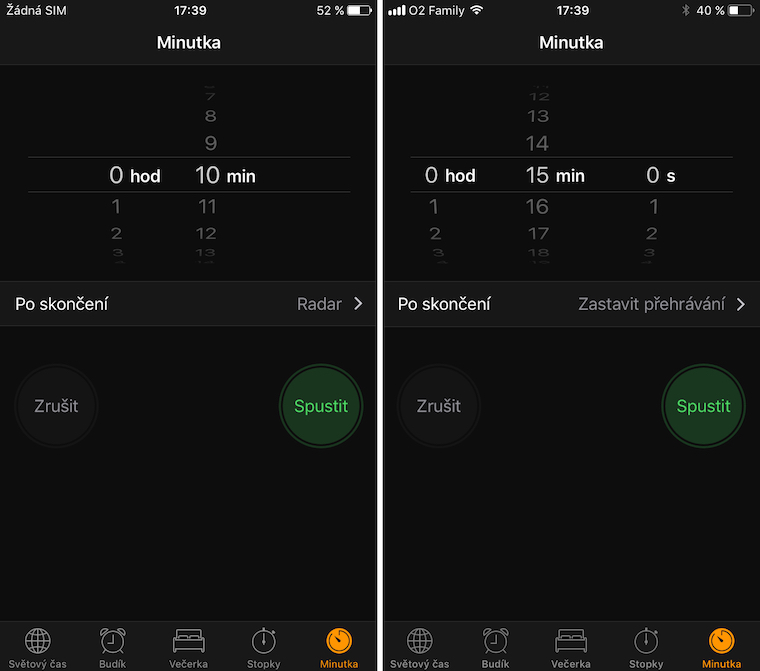Screen dimensions: 760x671
Task: Open Stopky tab on the O2 Family screen
Action: click(x=646, y=647)
